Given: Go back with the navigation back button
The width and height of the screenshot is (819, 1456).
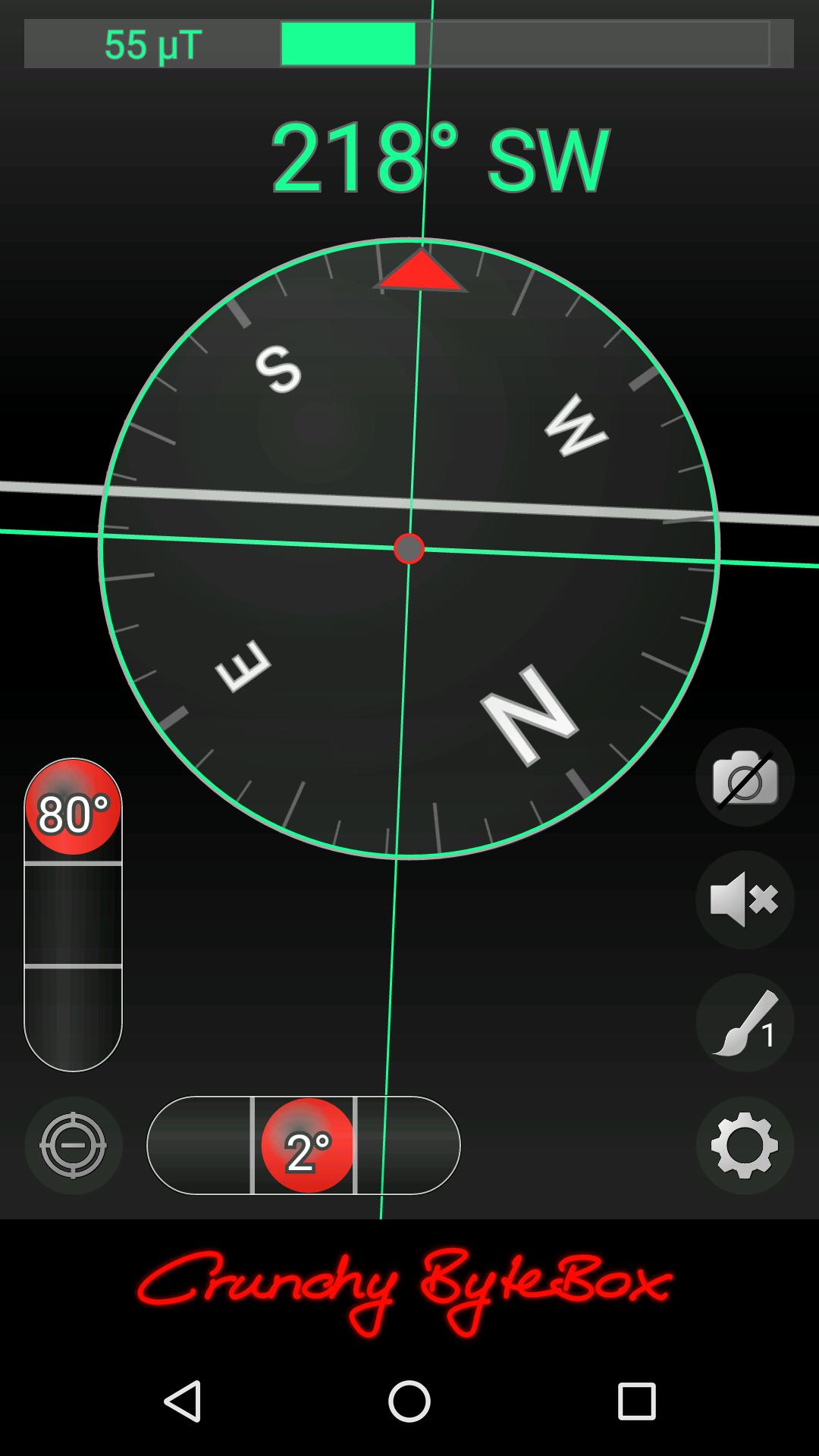Looking at the screenshot, I should click(x=183, y=1400).
